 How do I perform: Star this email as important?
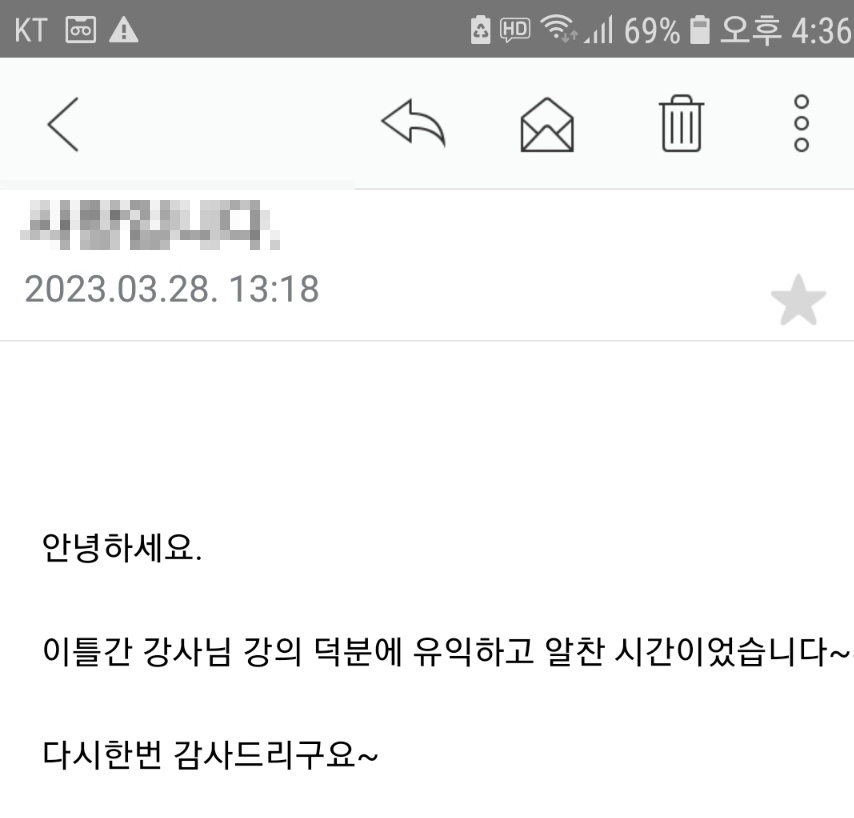[799, 304]
